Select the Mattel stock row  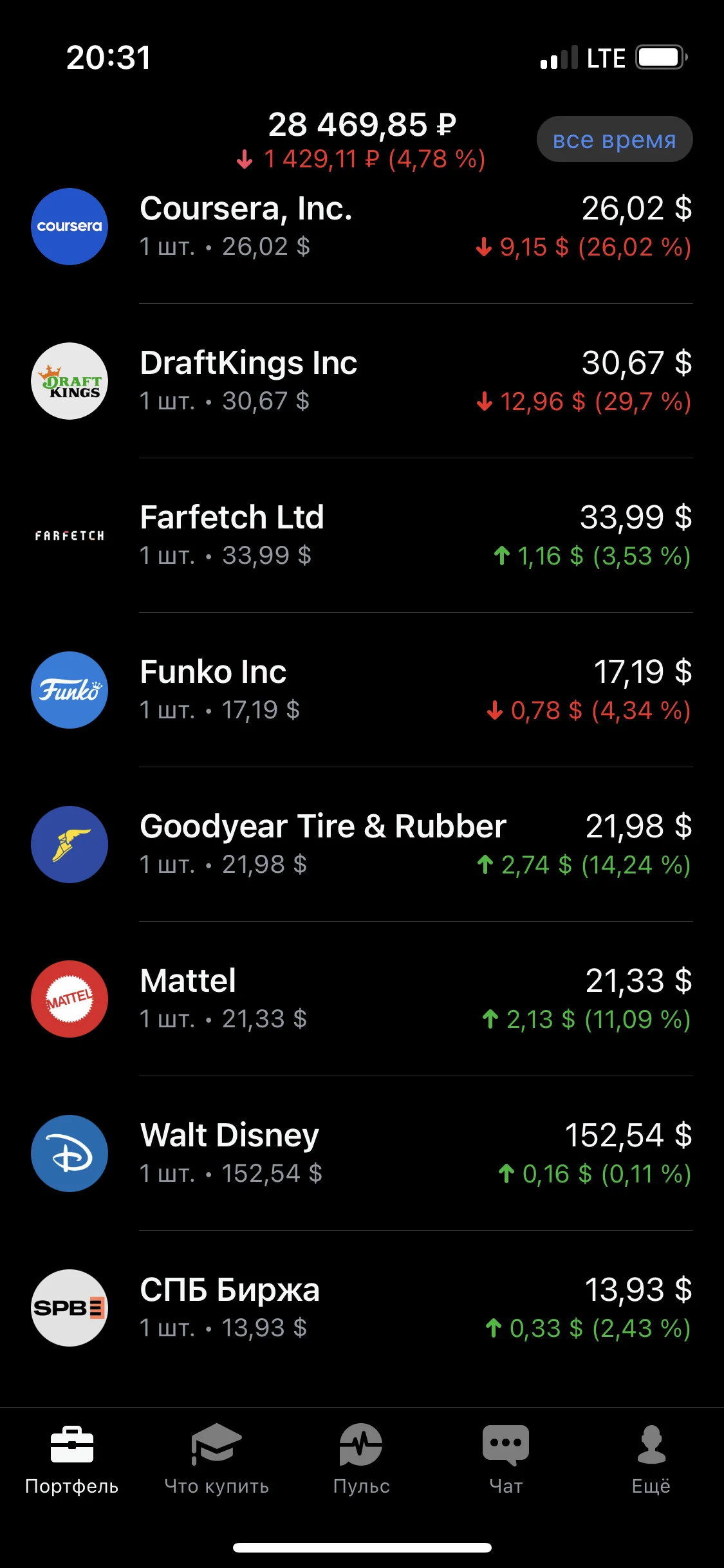pyautogui.click(x=362, y=999)
